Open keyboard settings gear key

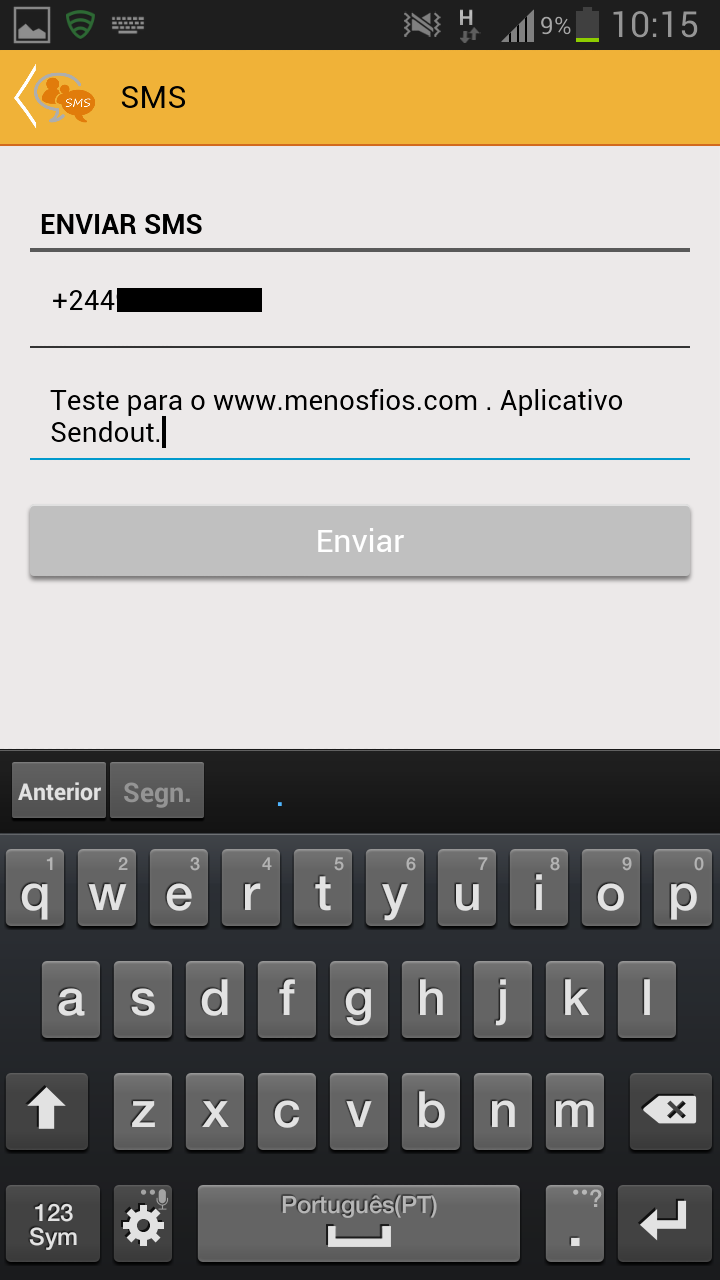point(143,1224)
